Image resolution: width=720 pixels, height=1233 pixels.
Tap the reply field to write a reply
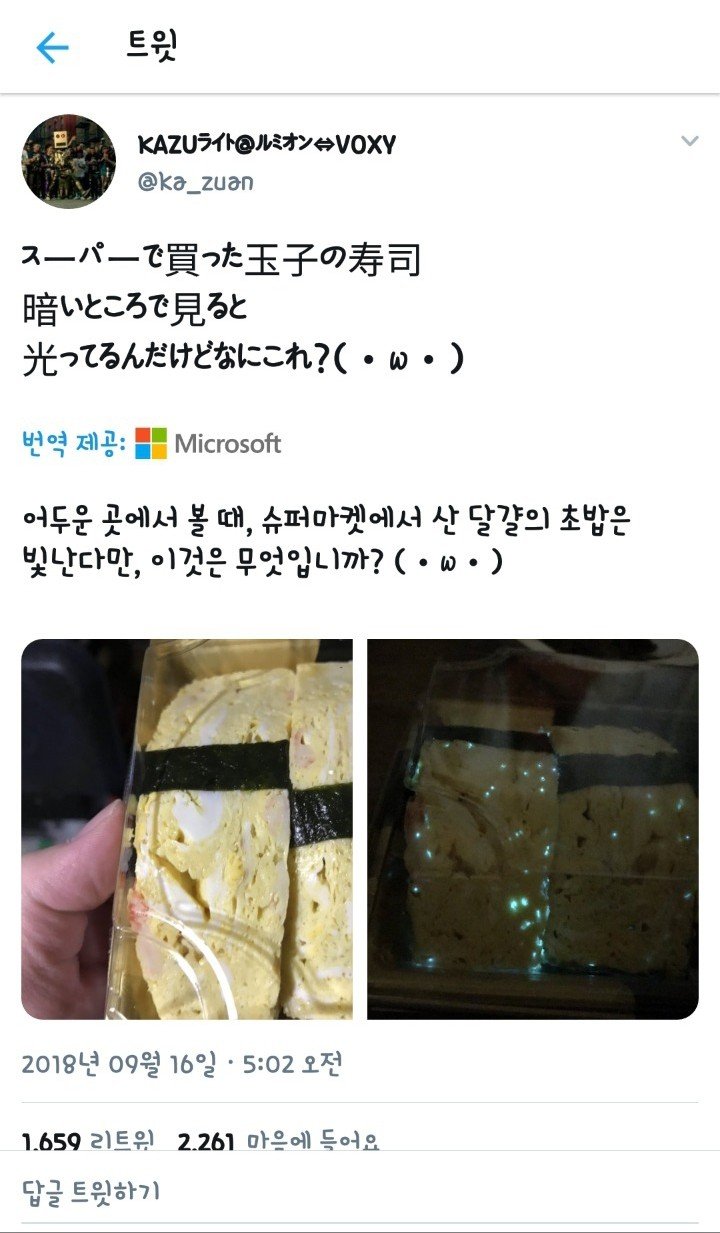click(x=360, y=1192)
